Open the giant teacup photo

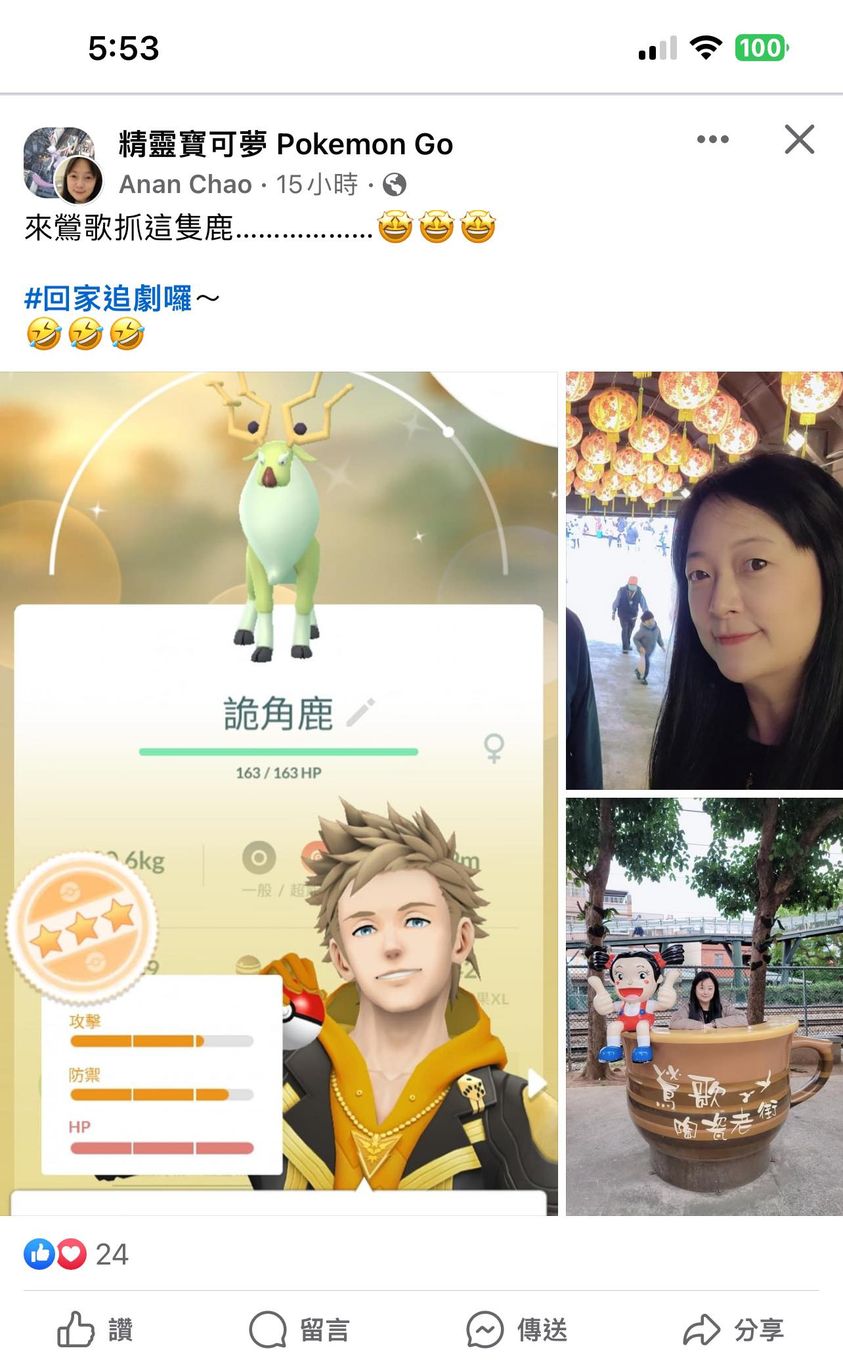(704, 1005)
